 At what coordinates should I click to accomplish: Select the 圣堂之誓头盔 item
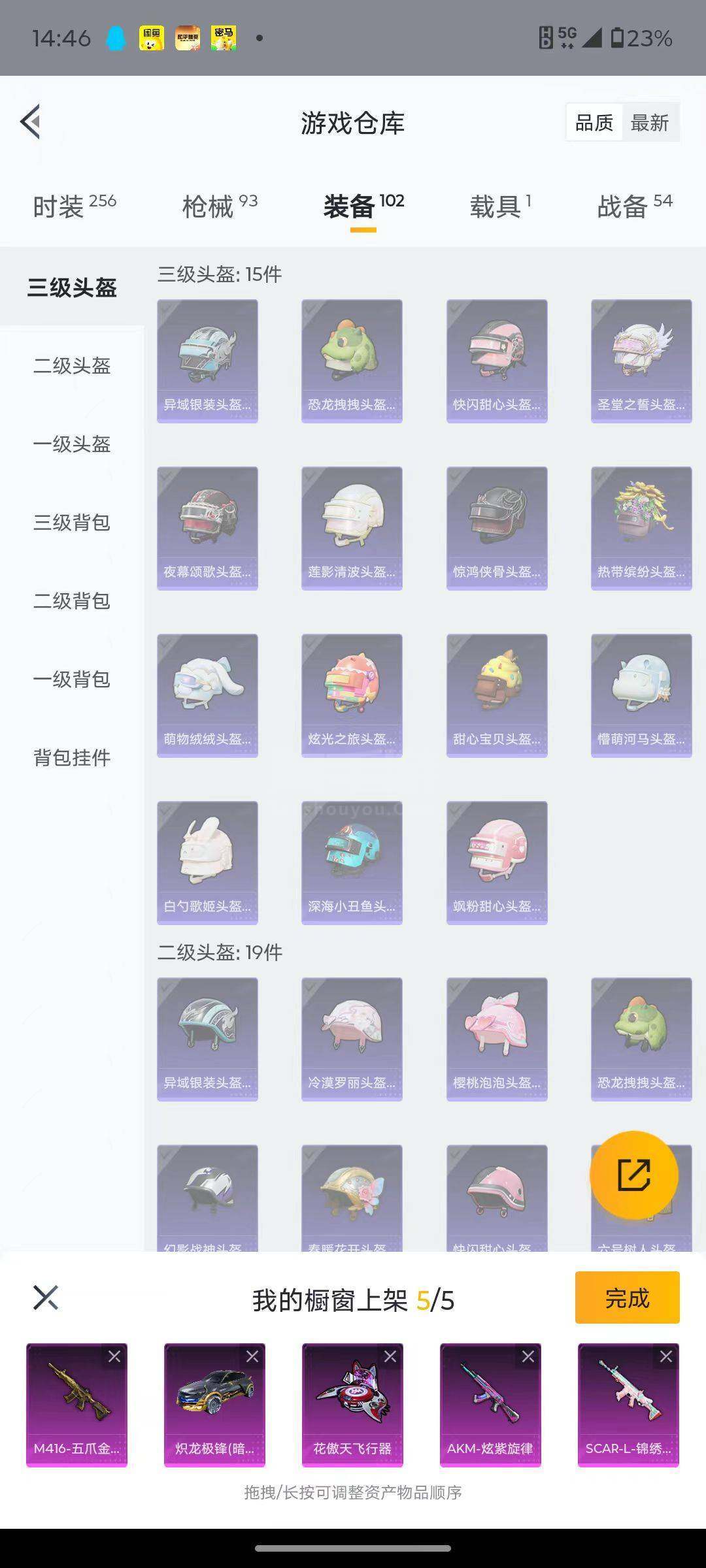point(641,361)
